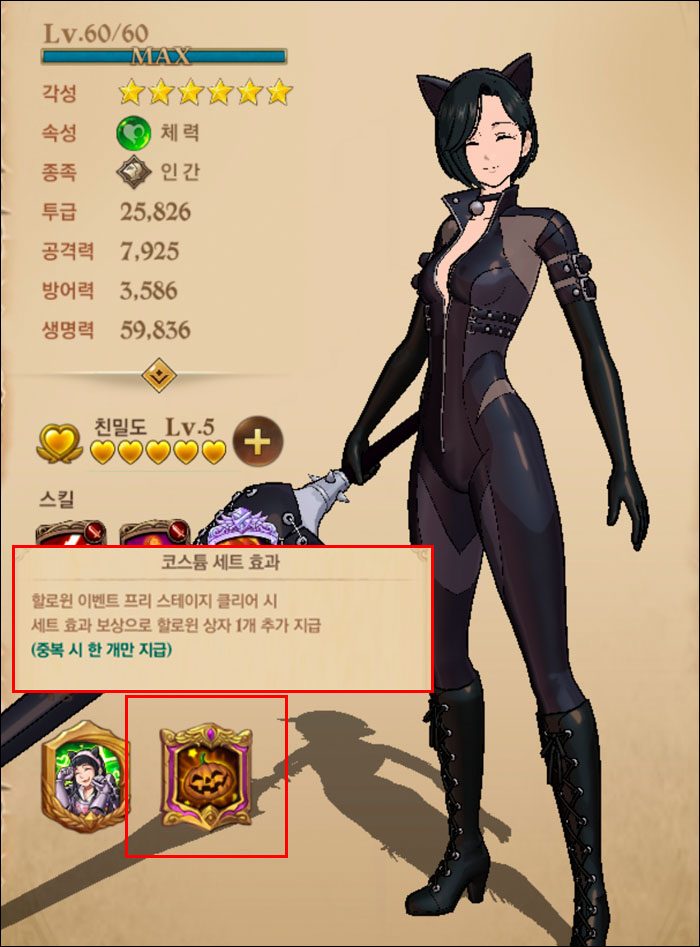Open the pumpkin costume set effect icon

[206, 777]
